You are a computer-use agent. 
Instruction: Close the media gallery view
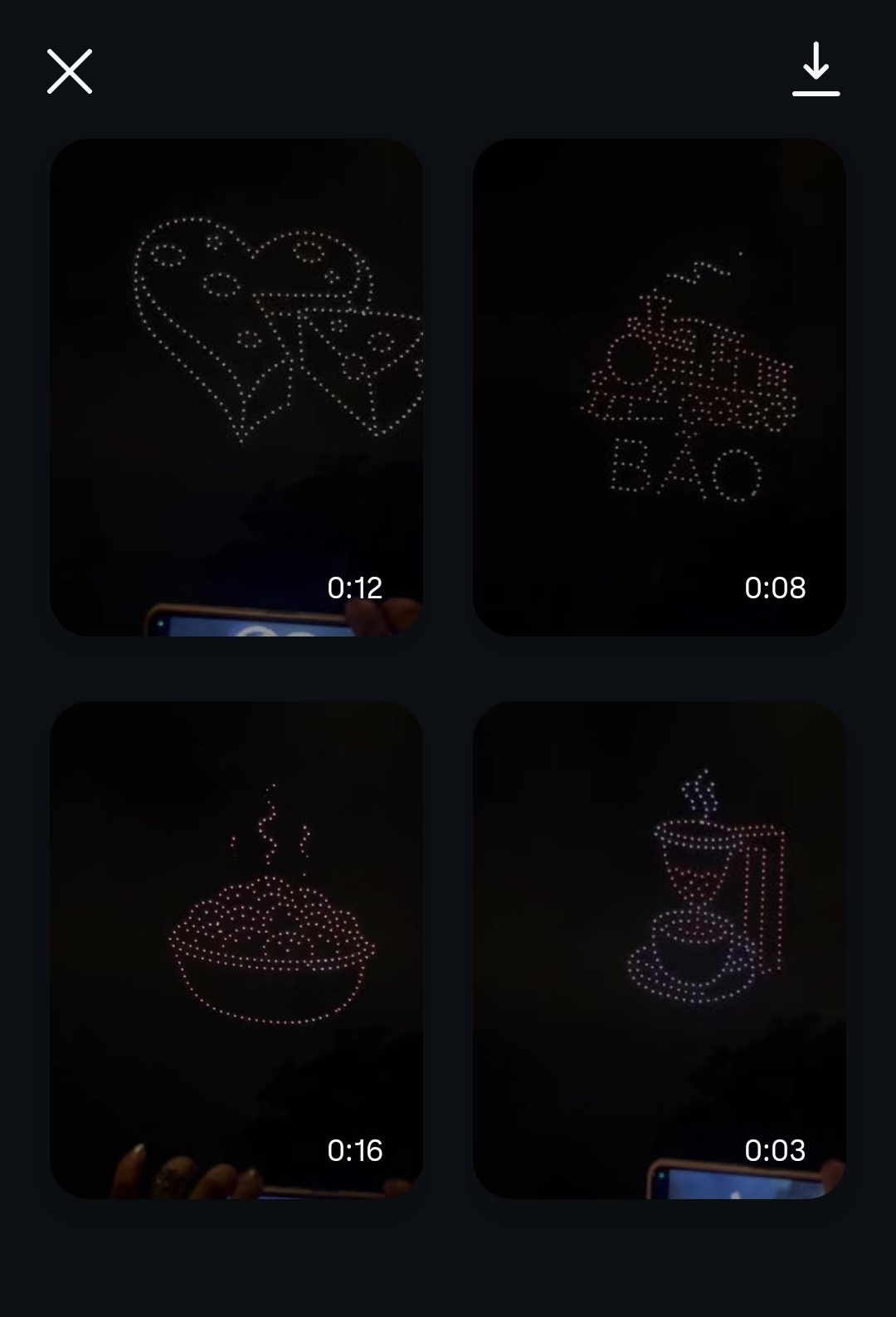70,71
